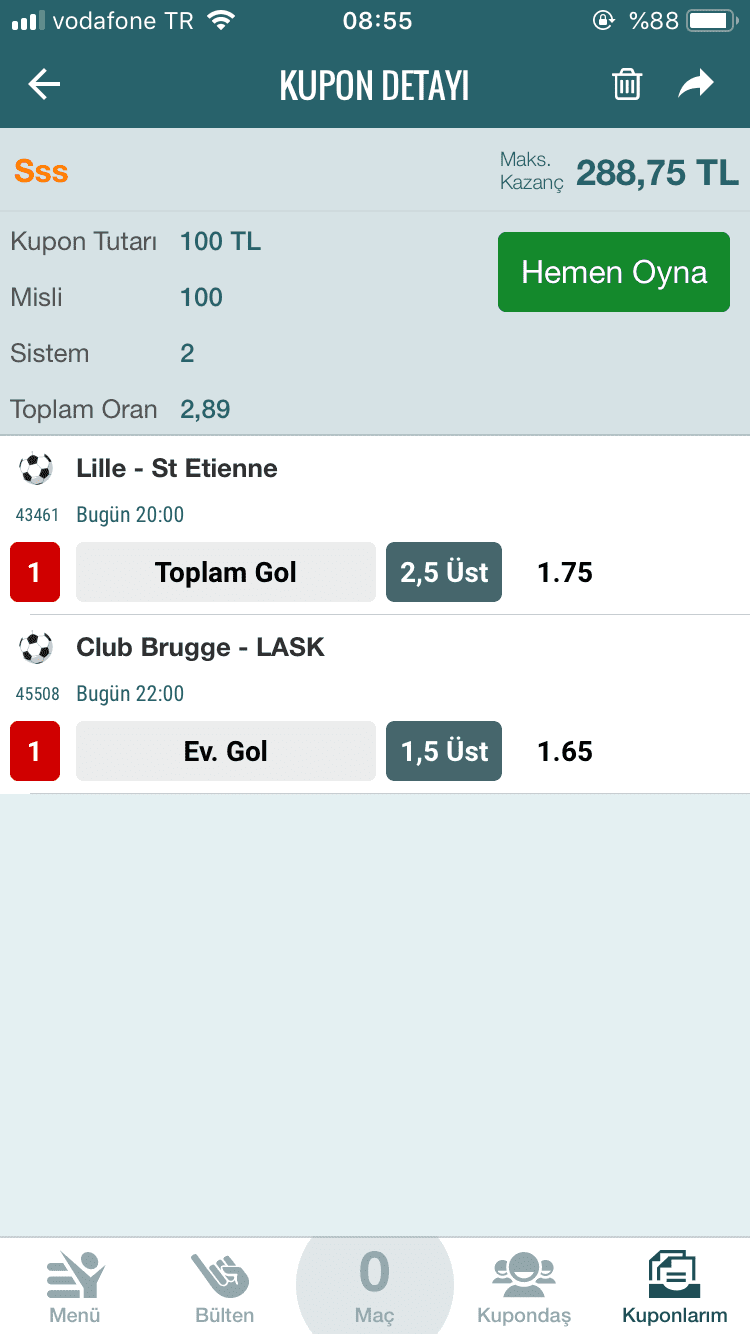
Task: Open the Maç counter button
Action: click(x=375, y=1286)
